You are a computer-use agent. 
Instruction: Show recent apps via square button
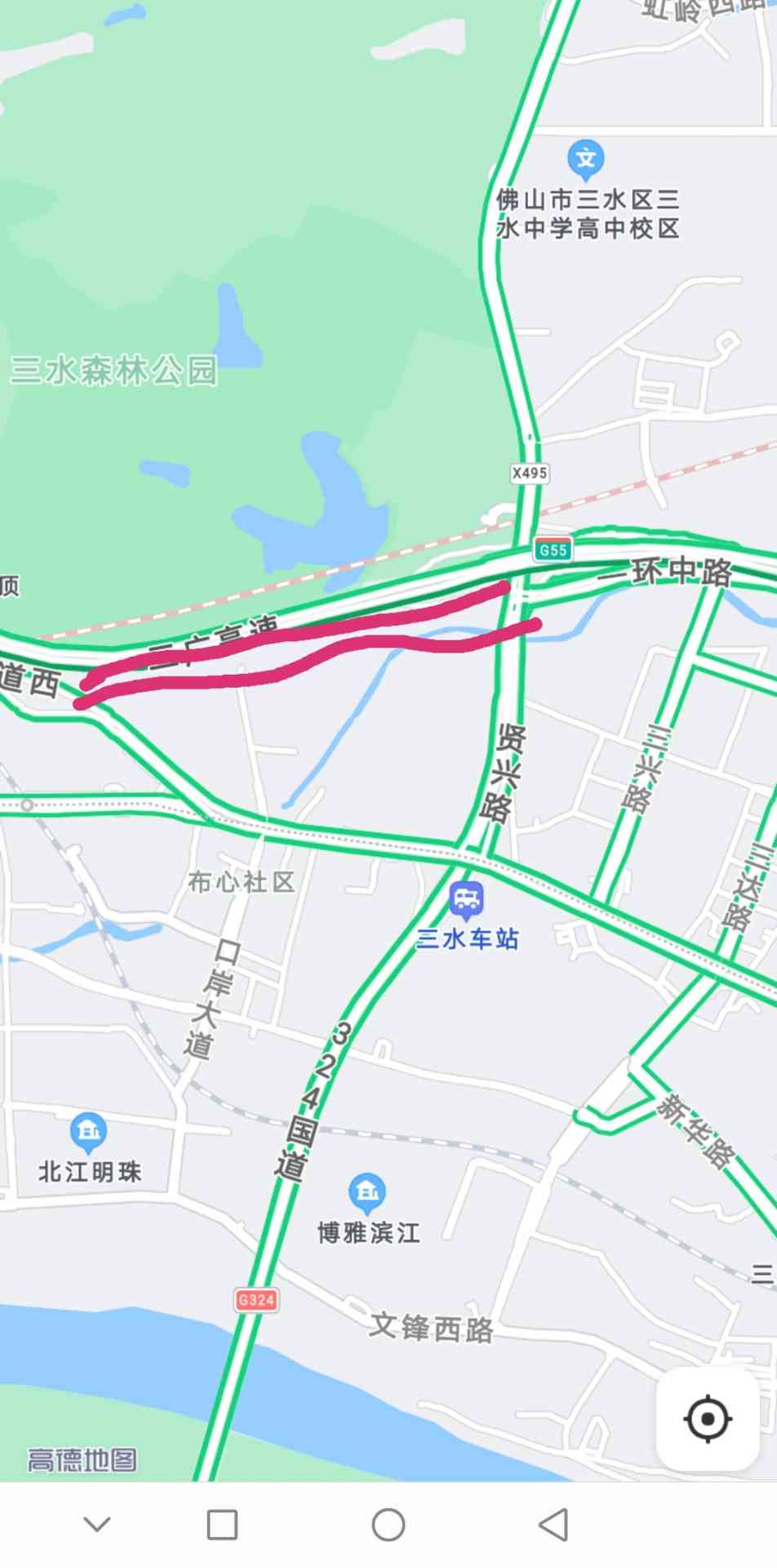pos(222,1524)
